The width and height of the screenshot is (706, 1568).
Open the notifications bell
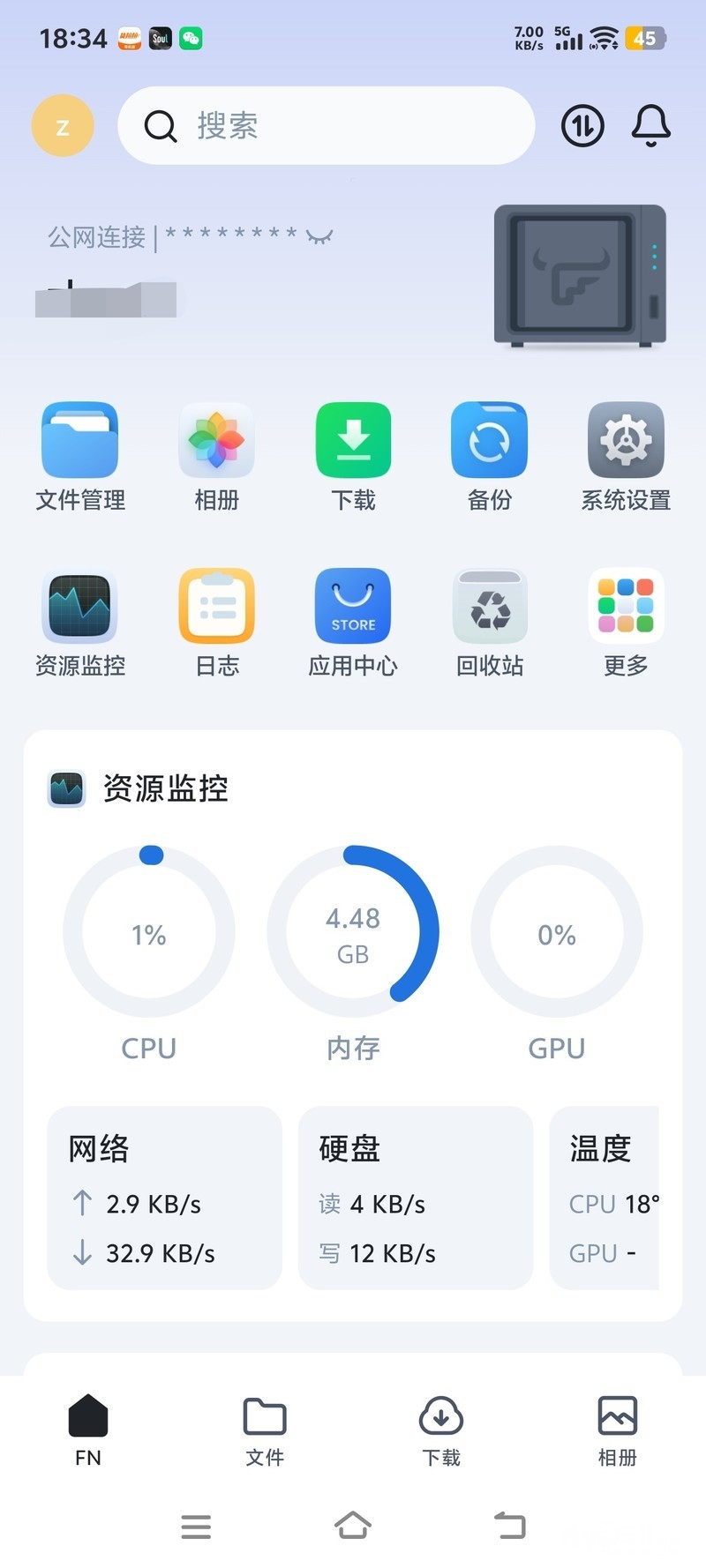coord(651,126)
